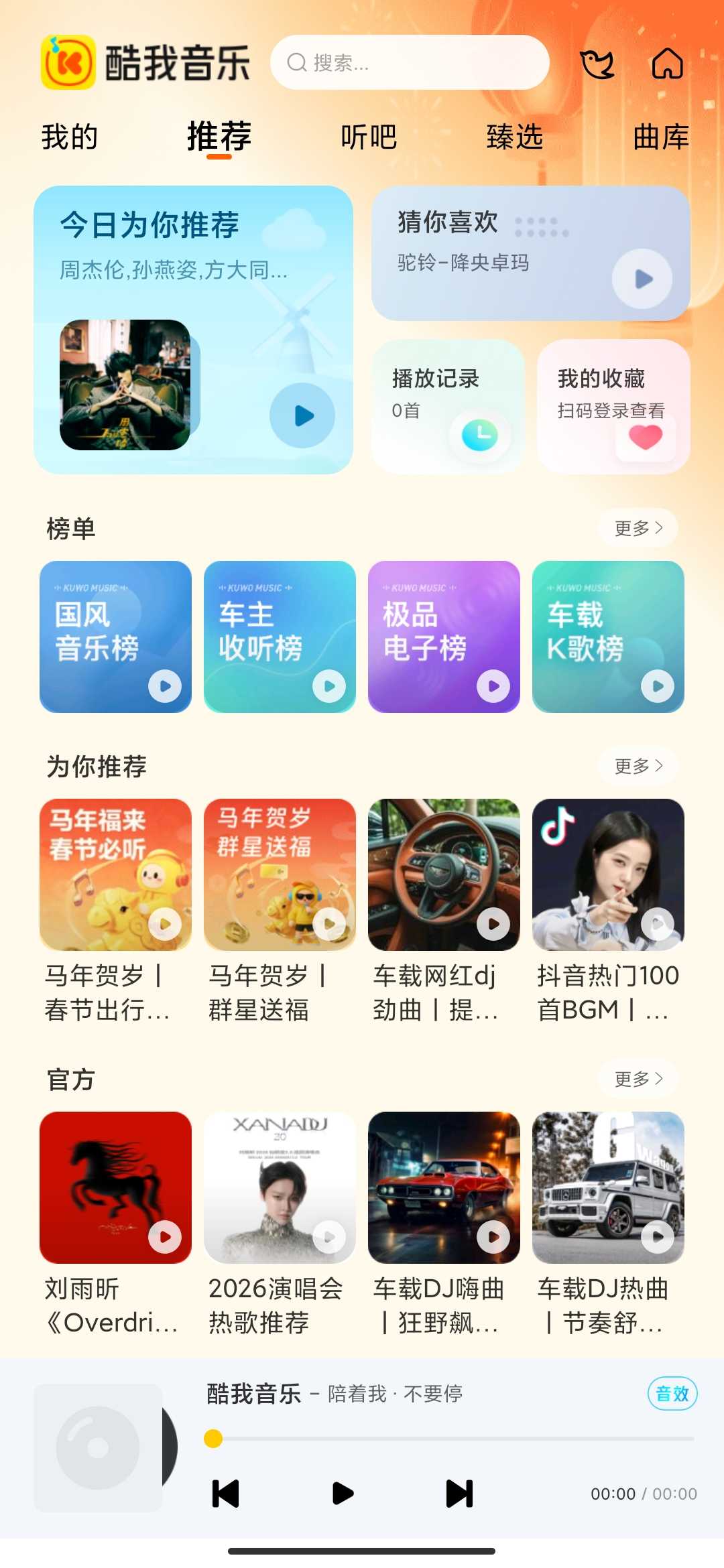Open the 播放记录 card
This screenshot has height=1568, width=724.
click(448, 406)
